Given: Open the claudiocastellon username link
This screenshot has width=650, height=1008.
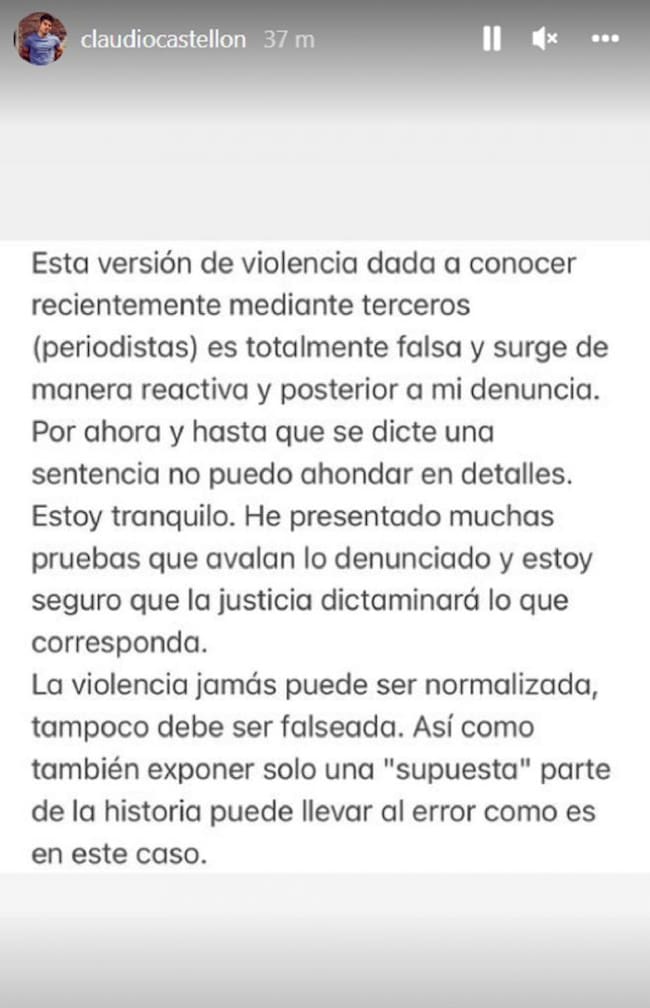Looking at the screenshot, I should point(162,40).
